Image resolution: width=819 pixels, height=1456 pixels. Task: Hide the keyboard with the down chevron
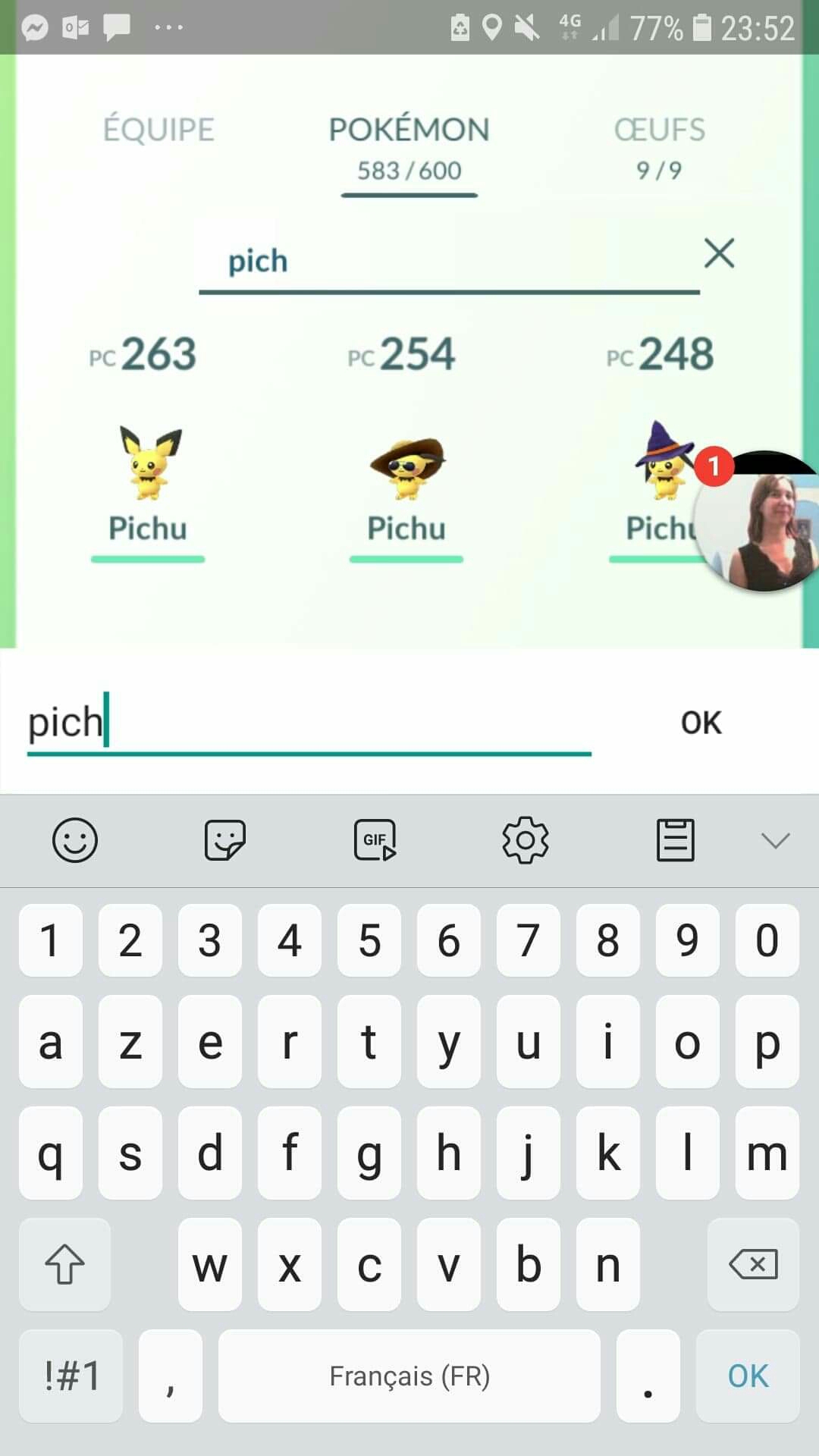(775, 840)
